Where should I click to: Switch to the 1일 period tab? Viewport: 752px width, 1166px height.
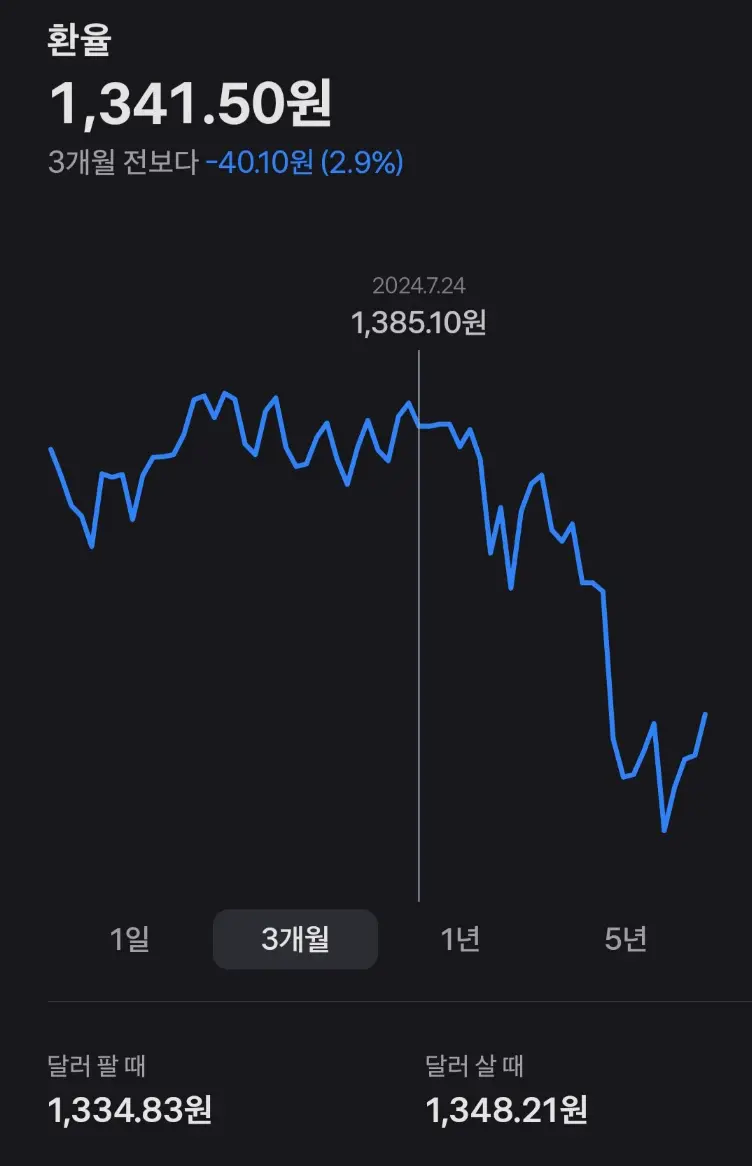click(132, 938)
